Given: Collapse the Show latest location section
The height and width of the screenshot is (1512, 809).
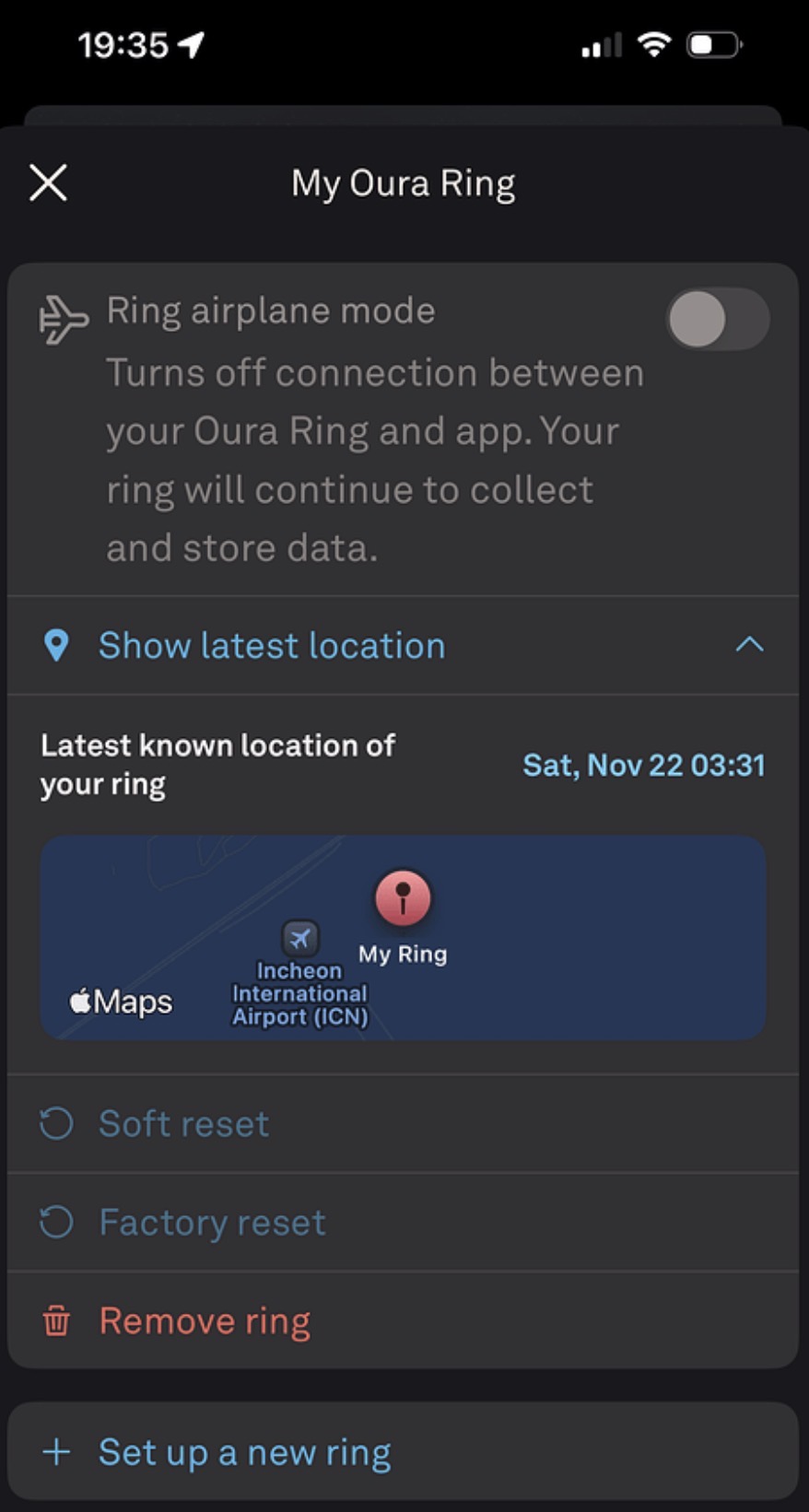Looking at the screenshot, I should point(749,645).
